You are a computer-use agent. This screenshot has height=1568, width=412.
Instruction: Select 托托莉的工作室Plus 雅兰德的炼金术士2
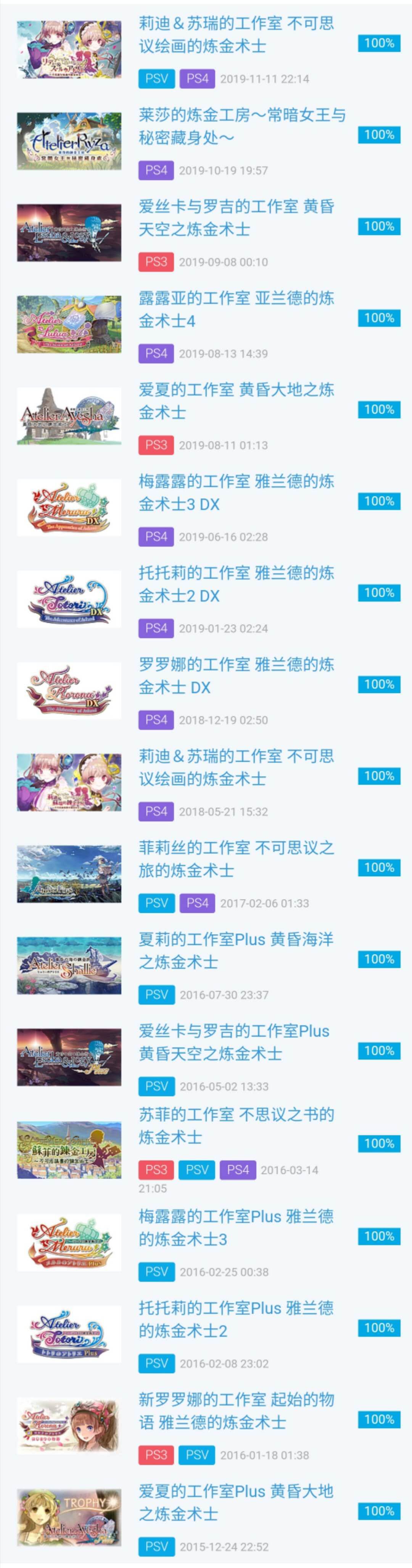point(236,1319)
